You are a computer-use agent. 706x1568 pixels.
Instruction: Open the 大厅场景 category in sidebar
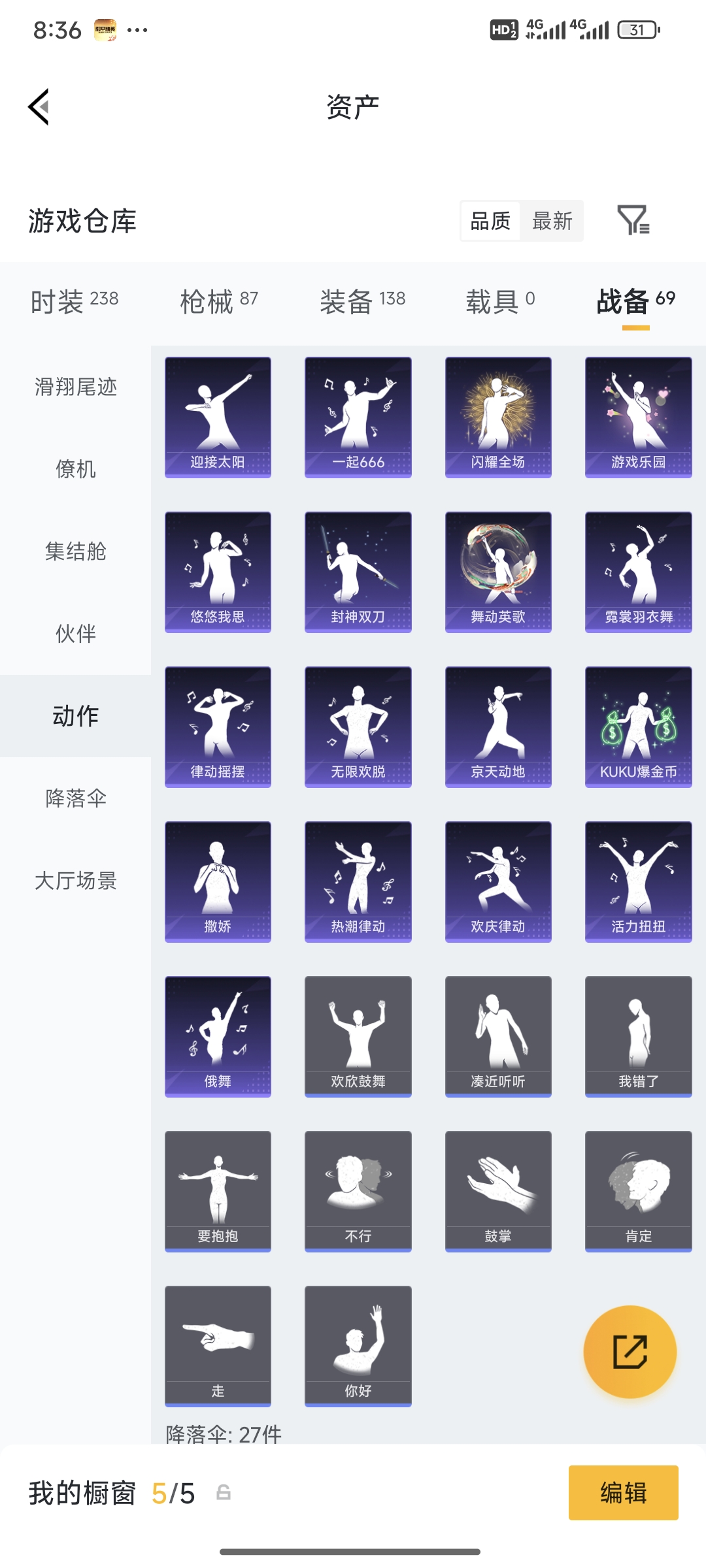pos(74,881)
